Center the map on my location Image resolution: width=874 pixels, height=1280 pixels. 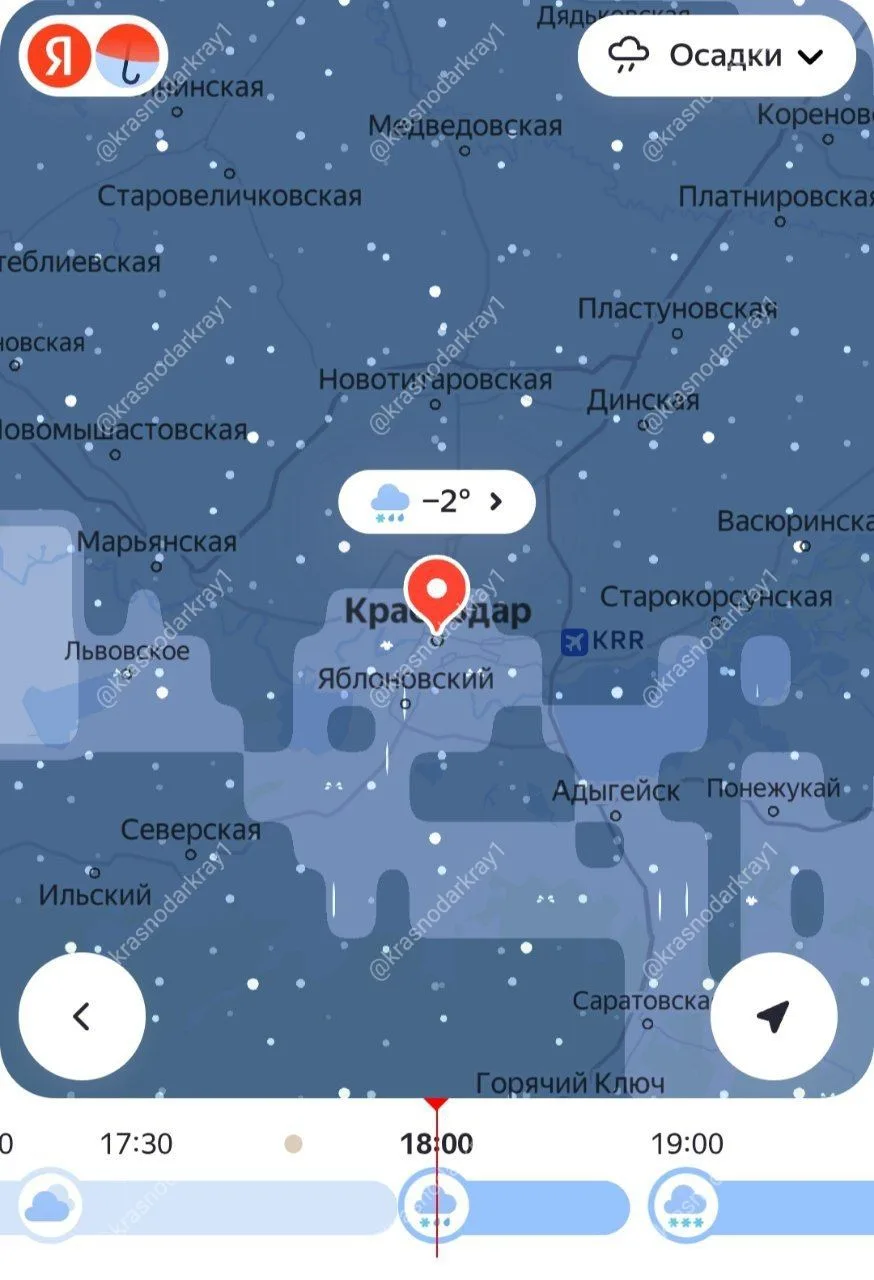(x=773, y=1016)
